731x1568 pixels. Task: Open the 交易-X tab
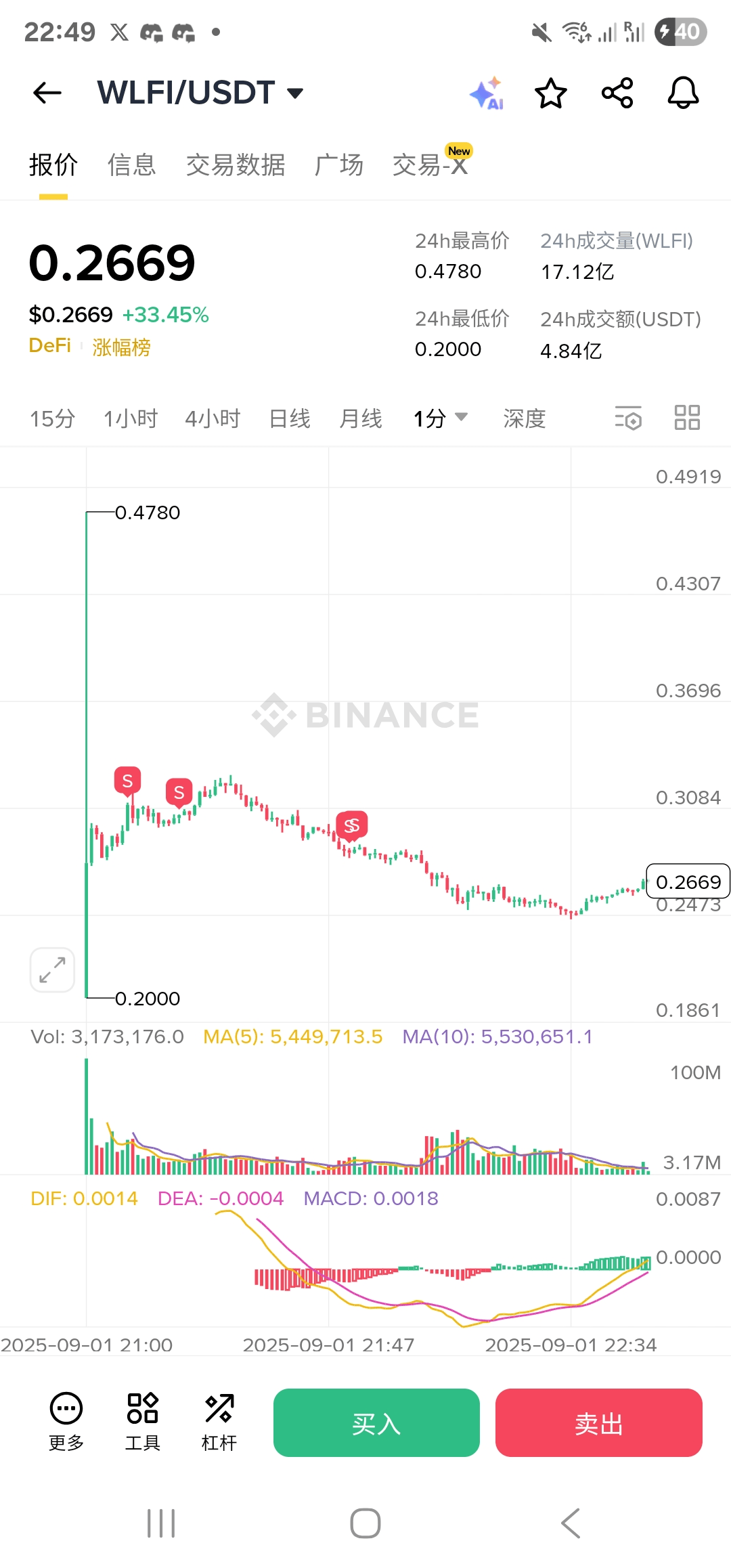tap(430, 165)
